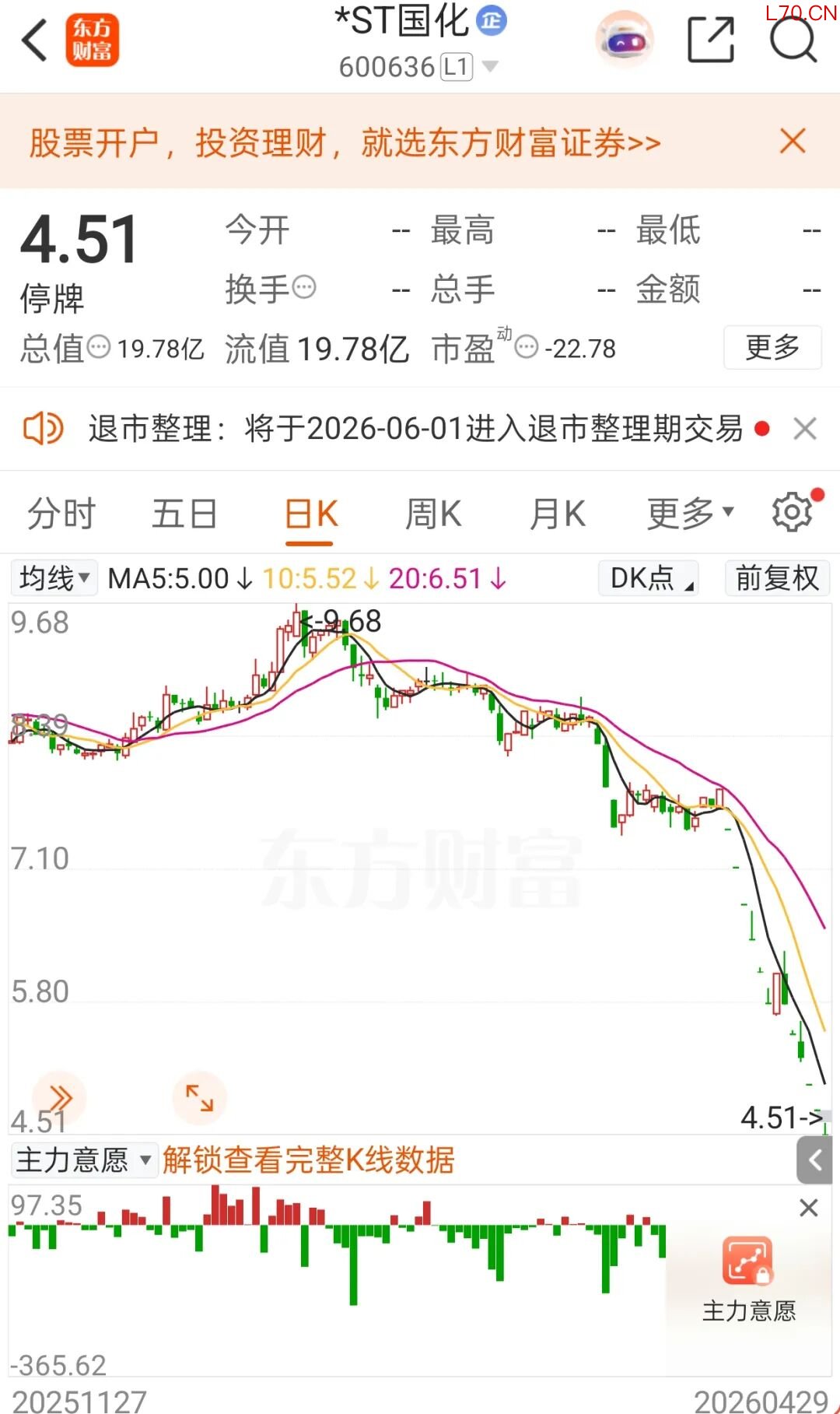Expand the 均线 indicator dropdown
Screen dimensions: 840x1414
(x=54, y=578)
